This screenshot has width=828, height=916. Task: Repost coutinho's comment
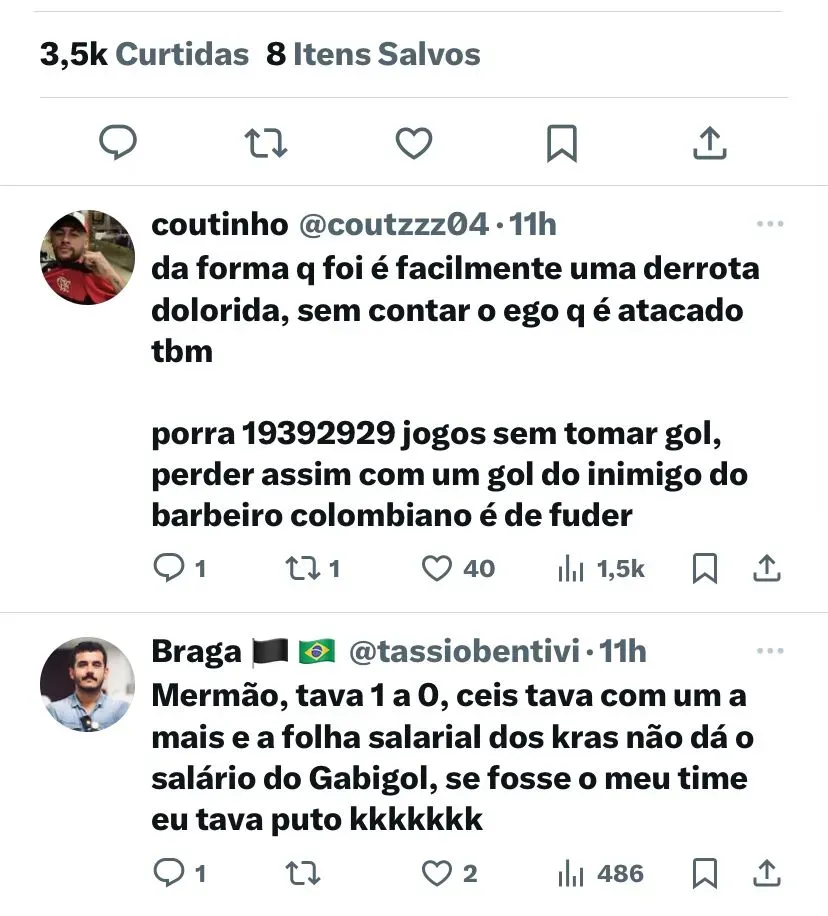pyautogui.click(x=300, y=569)
